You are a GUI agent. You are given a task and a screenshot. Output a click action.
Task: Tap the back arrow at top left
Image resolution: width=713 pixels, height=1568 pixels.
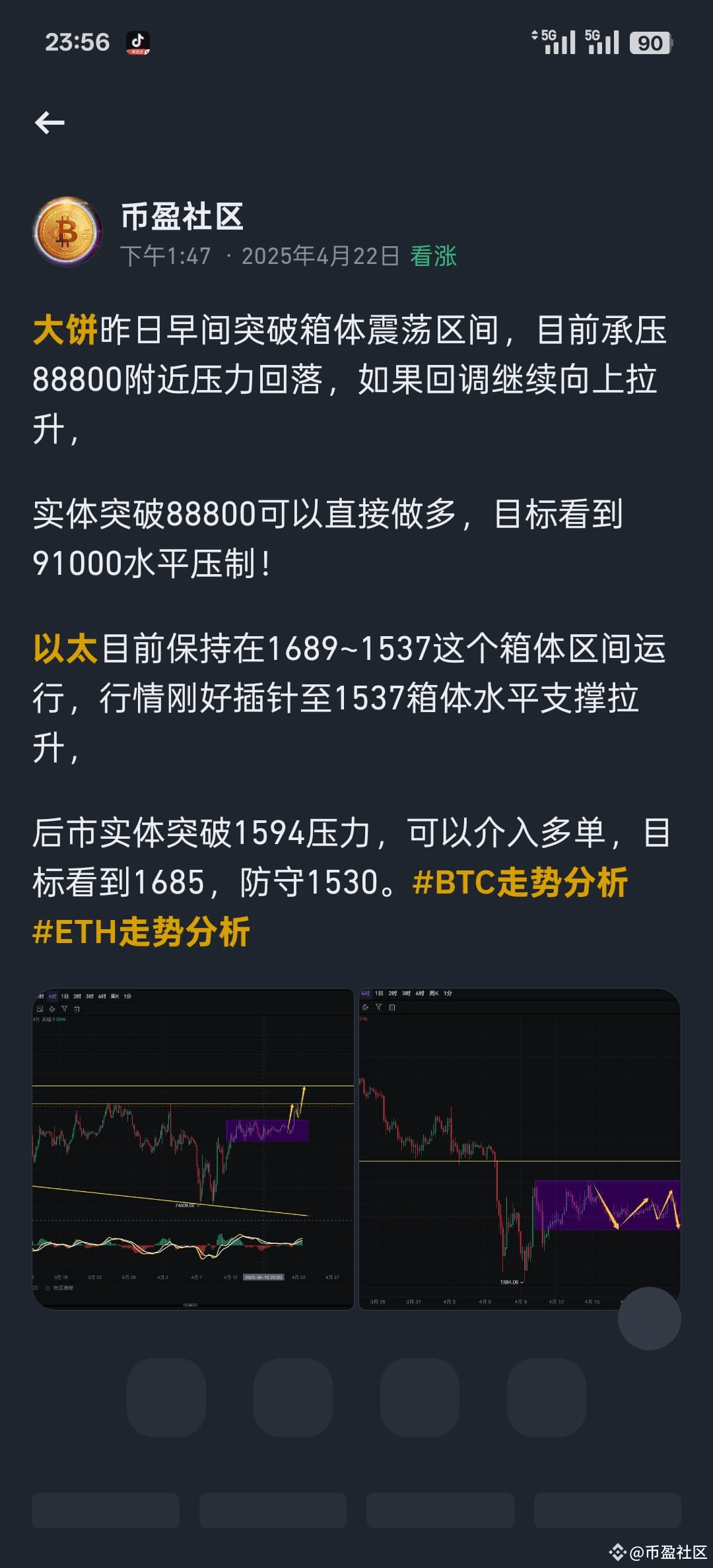point(50,121)
